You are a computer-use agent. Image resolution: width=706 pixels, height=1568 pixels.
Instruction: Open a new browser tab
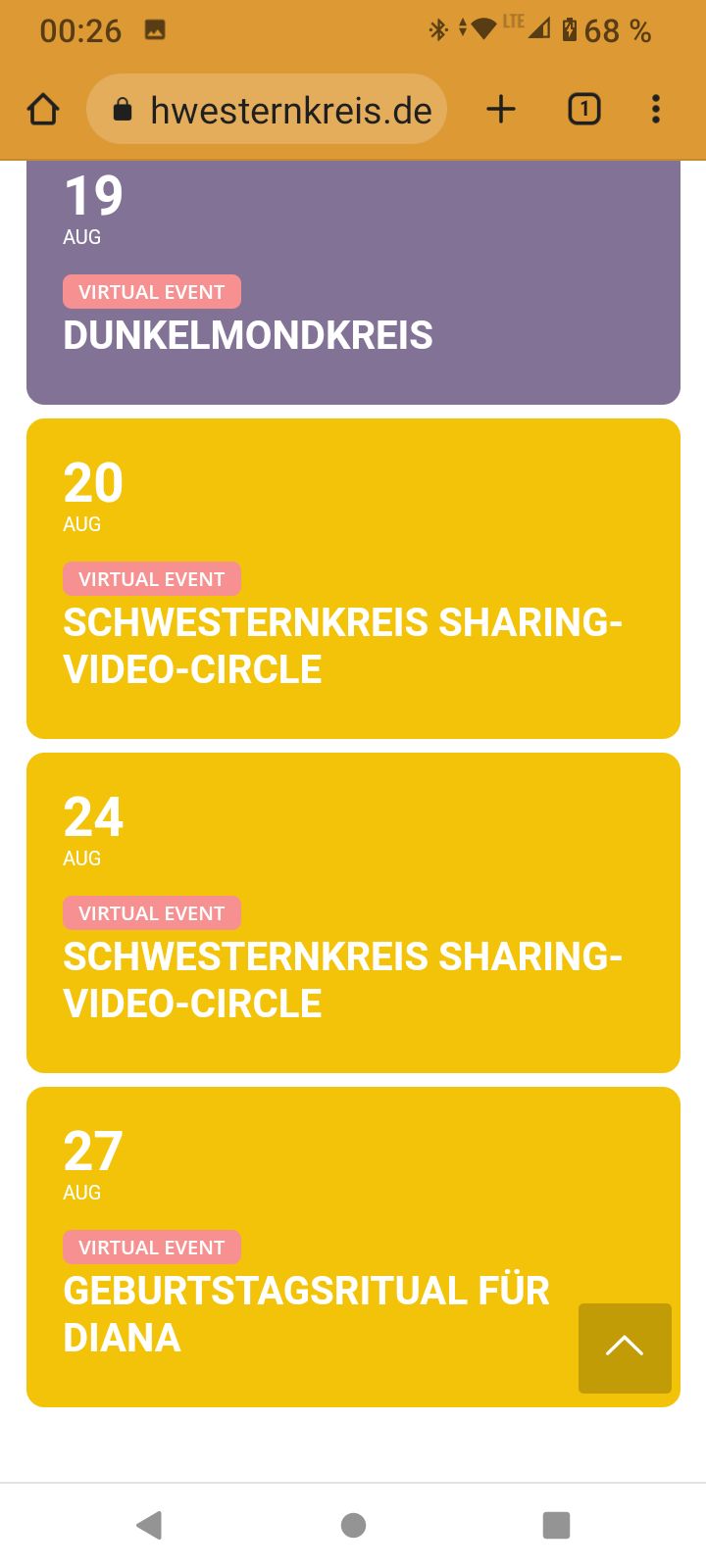click(501, 109)
